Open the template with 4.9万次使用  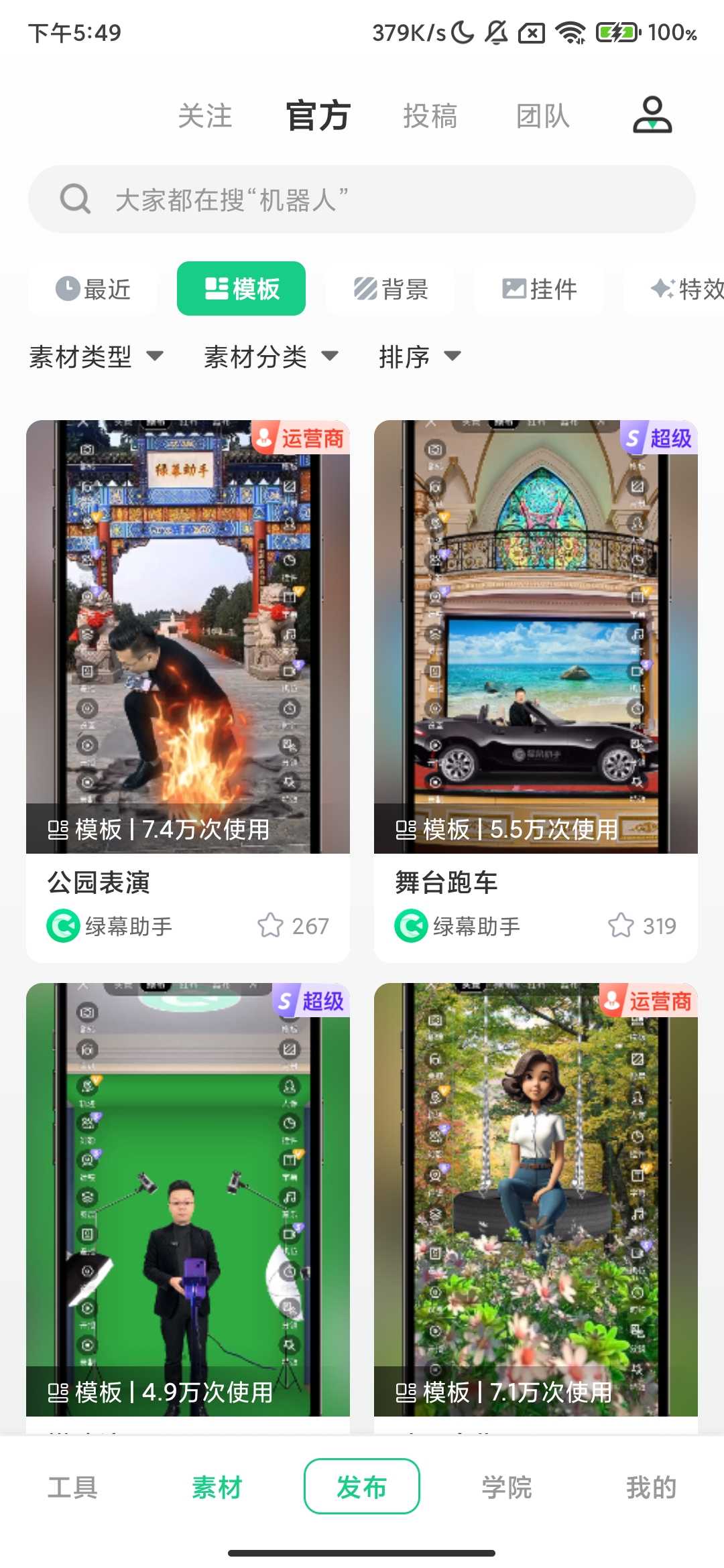pos(188,1199)
